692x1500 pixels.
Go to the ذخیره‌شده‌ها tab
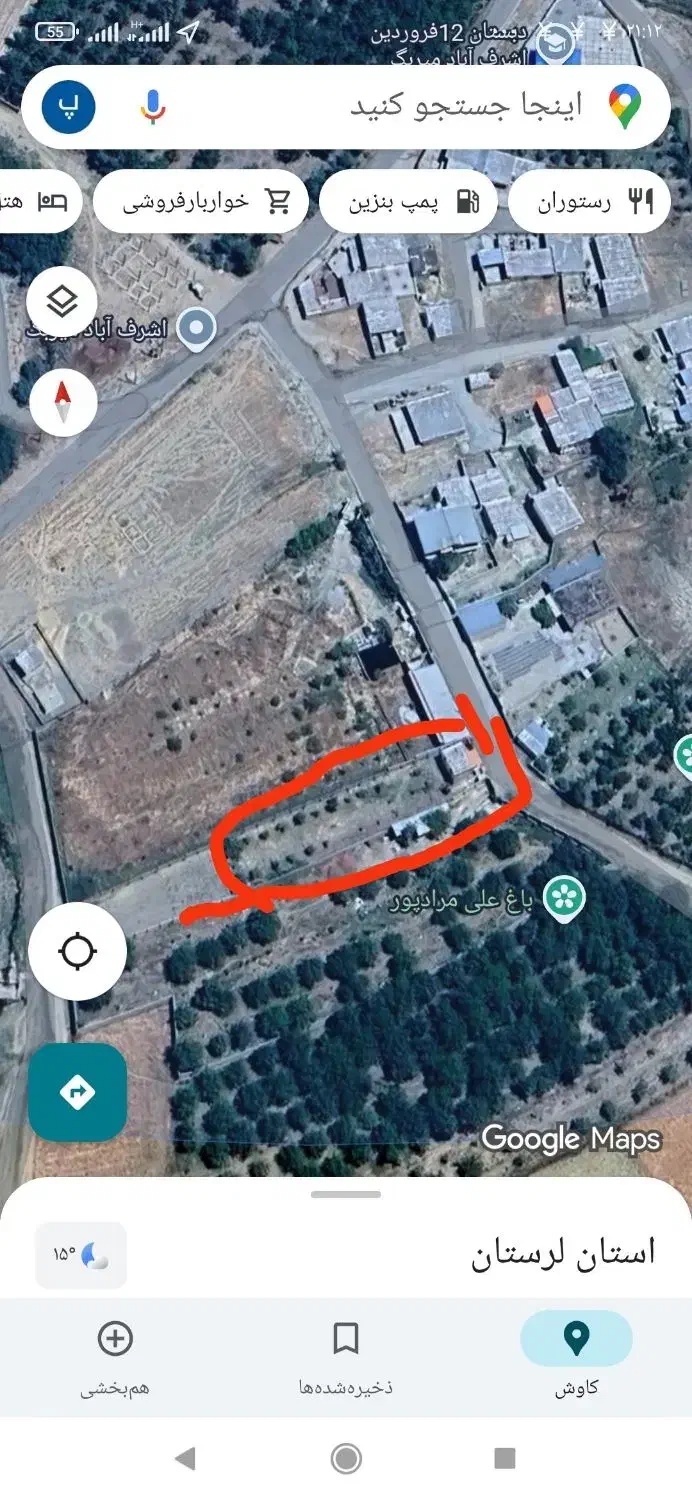pos(346,1350)
